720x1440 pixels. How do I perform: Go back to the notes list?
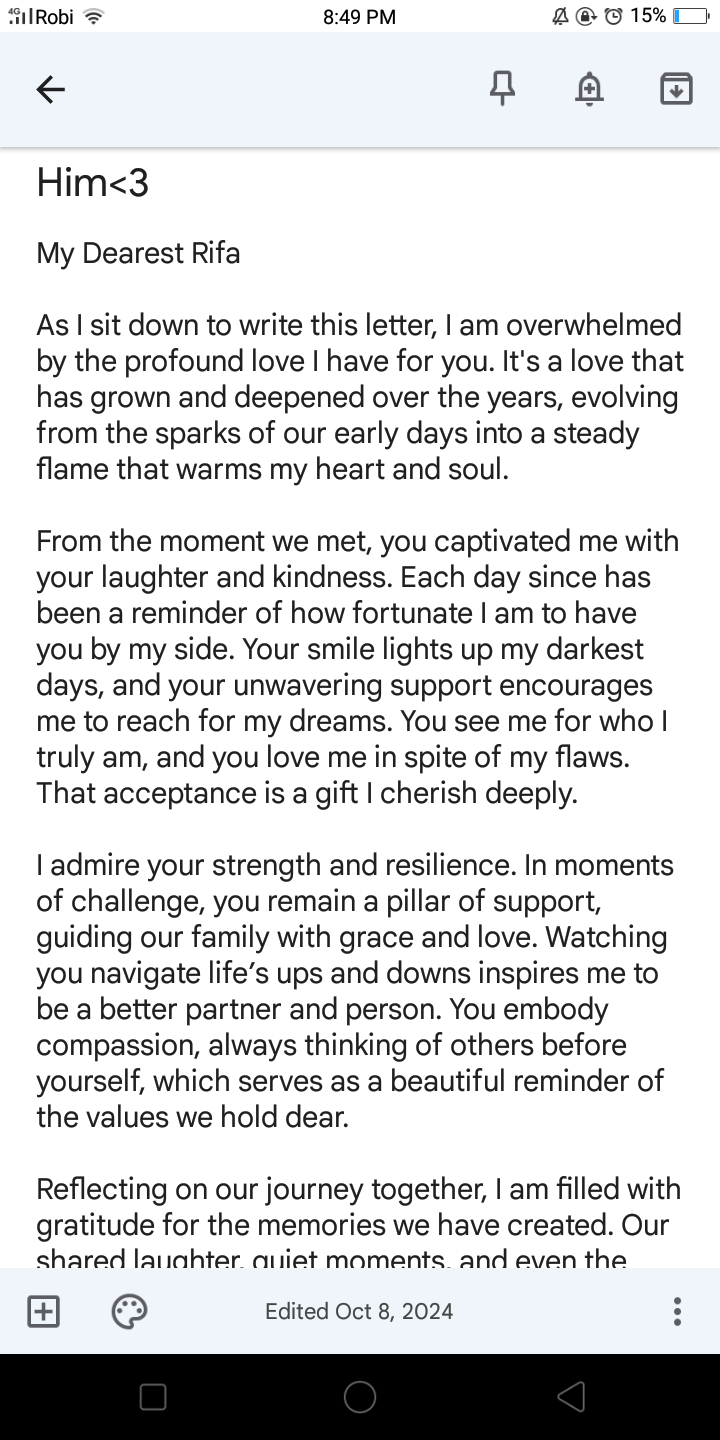tap(50, 90)
